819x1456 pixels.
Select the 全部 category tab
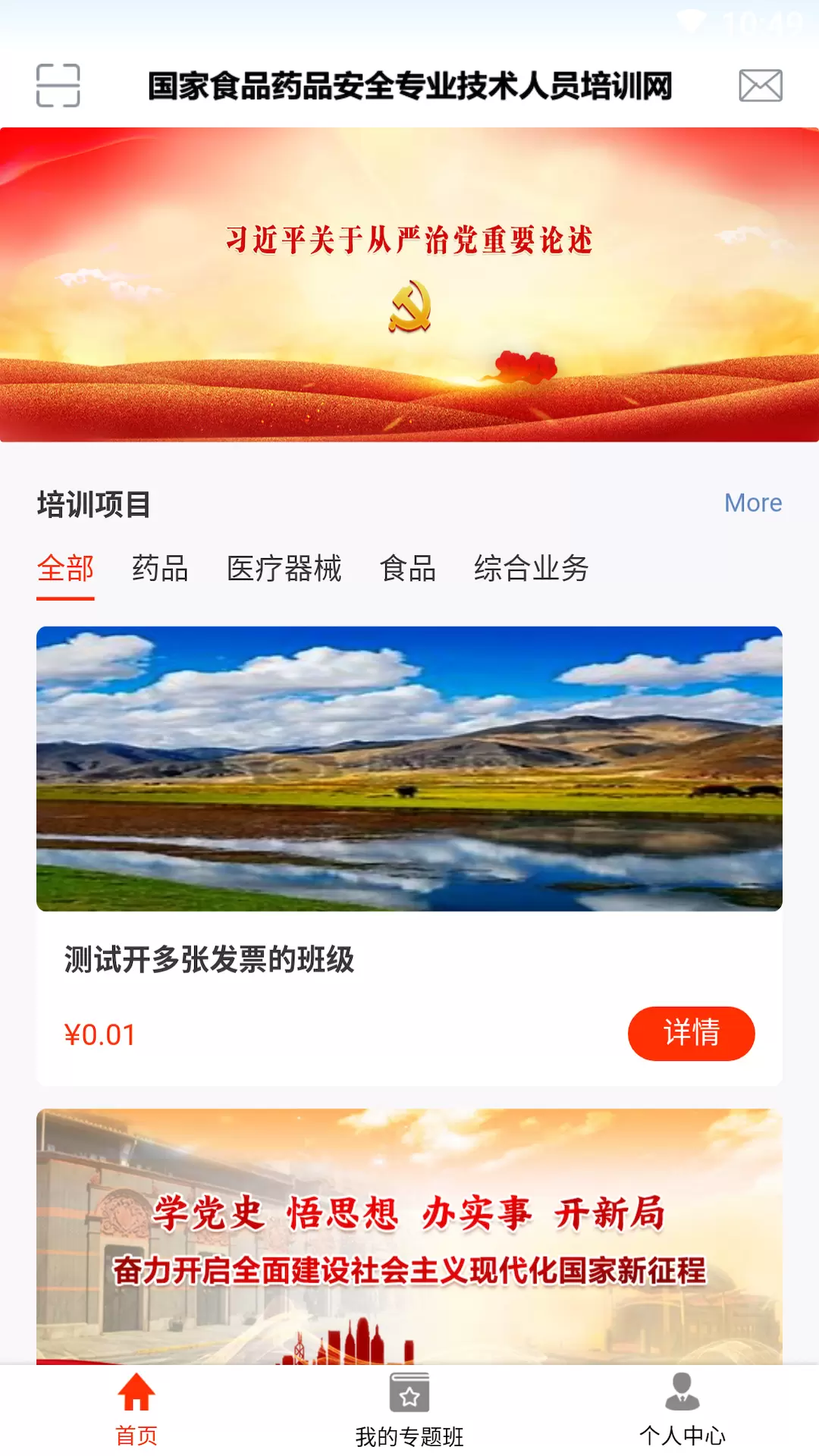tap(65, 569)
